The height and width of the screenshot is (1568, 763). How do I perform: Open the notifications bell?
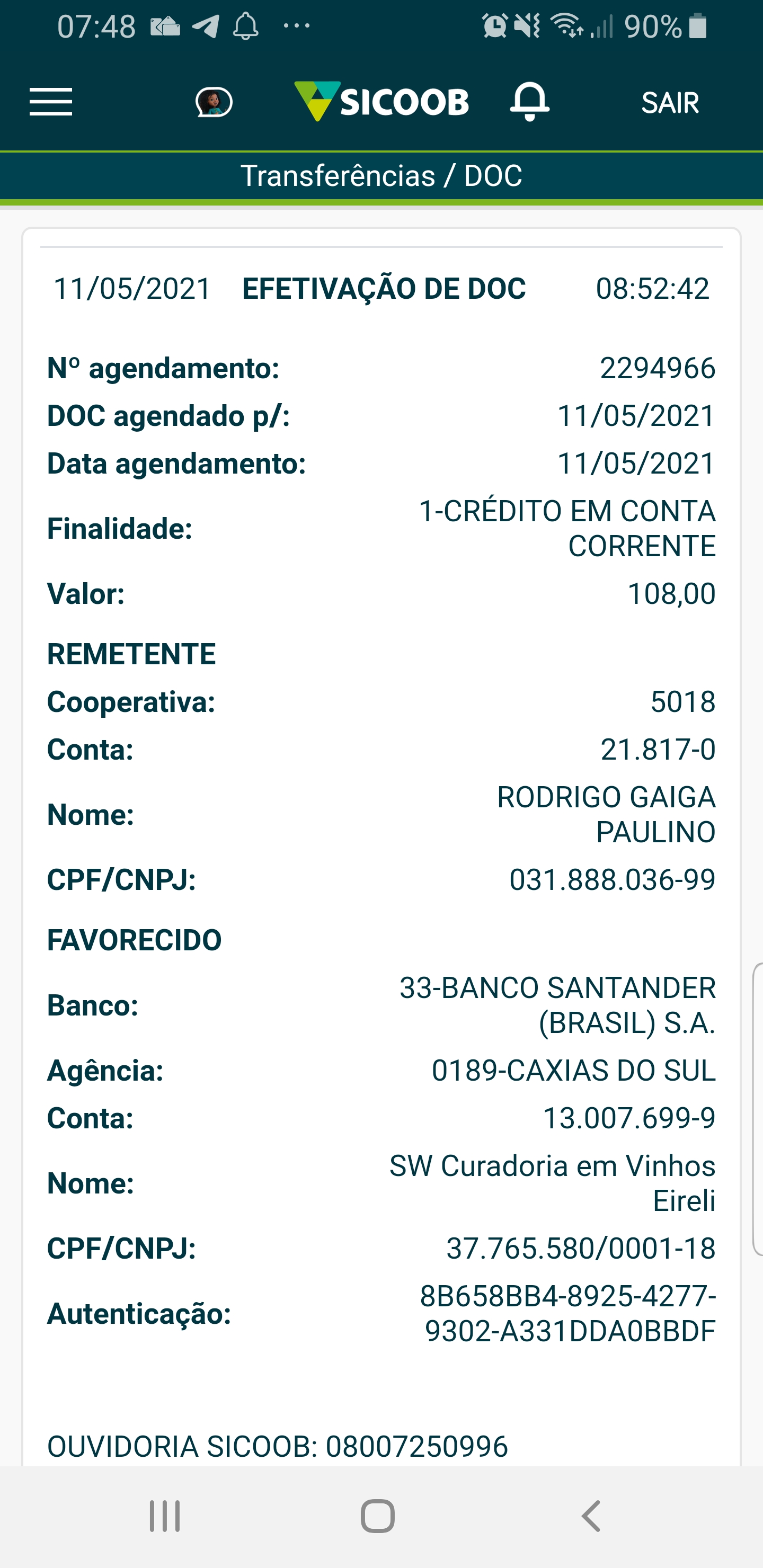coord(529,102)
